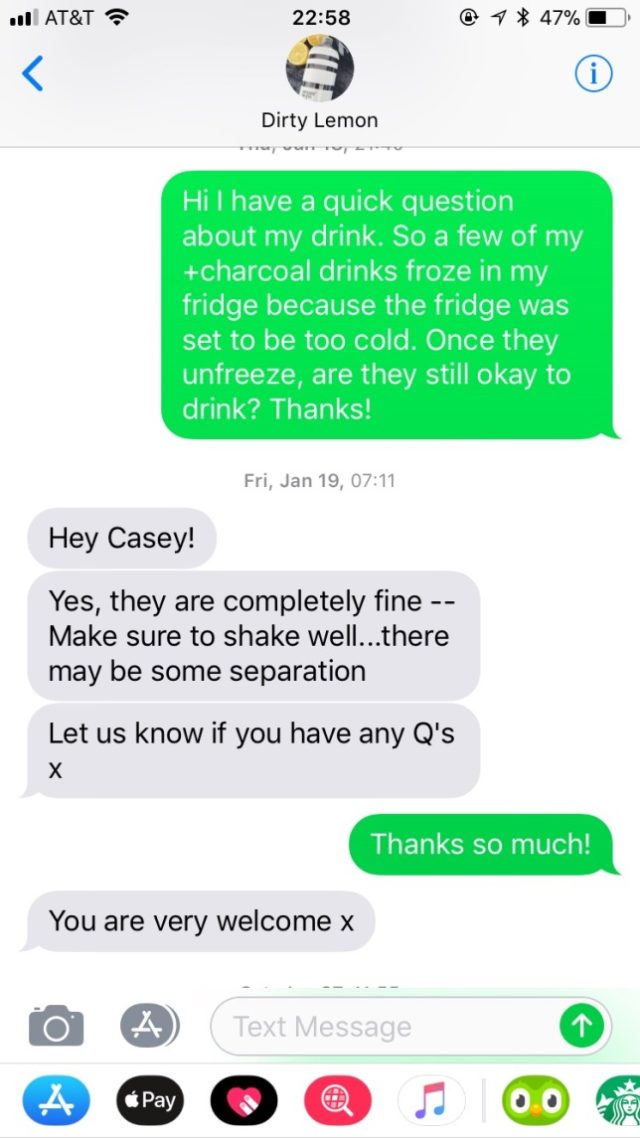Select Apple Pay in the app strip
Image resolution: width=640 pixels, height=1138 pixels.
(x=150, y=1101)
